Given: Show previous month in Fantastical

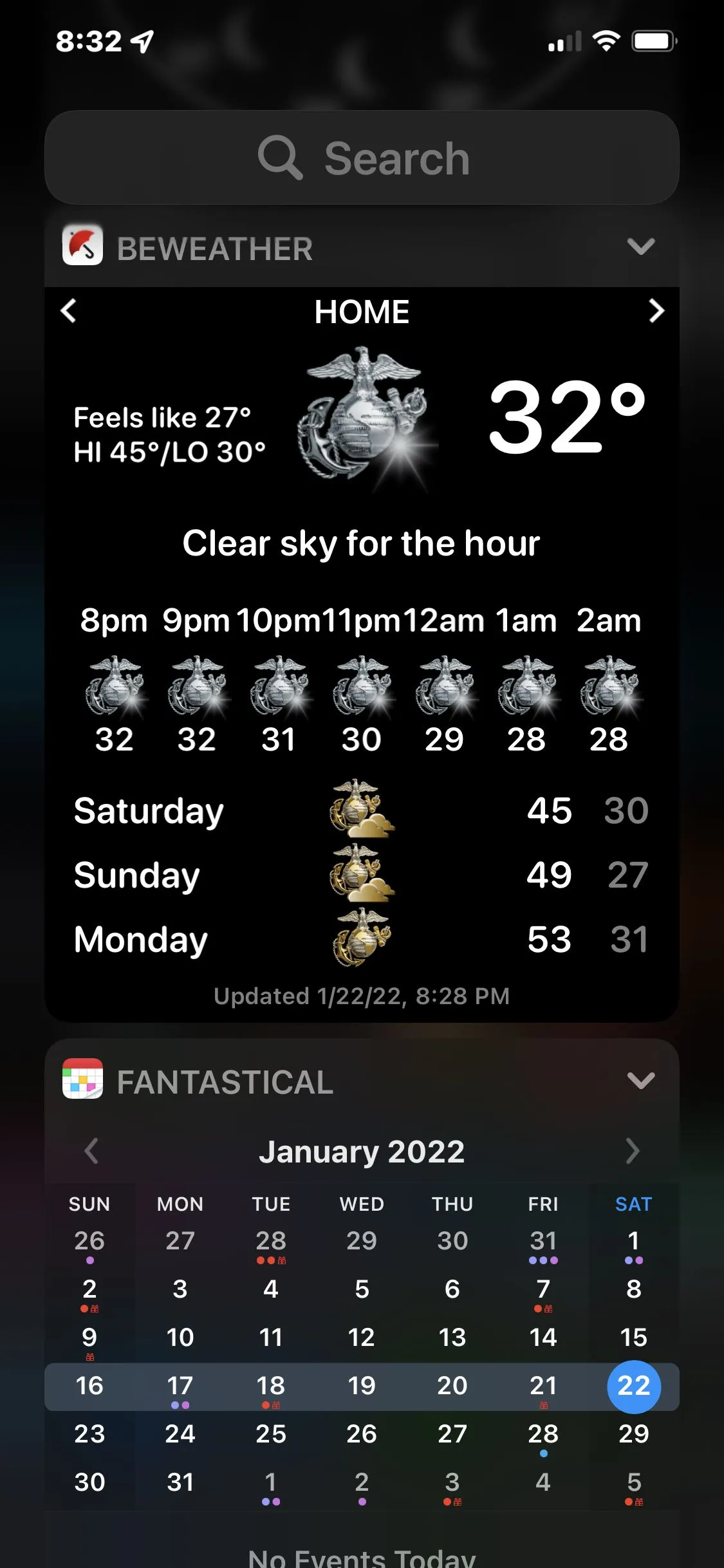Looking at the screenshot, I should click(x=91, y=1151).
